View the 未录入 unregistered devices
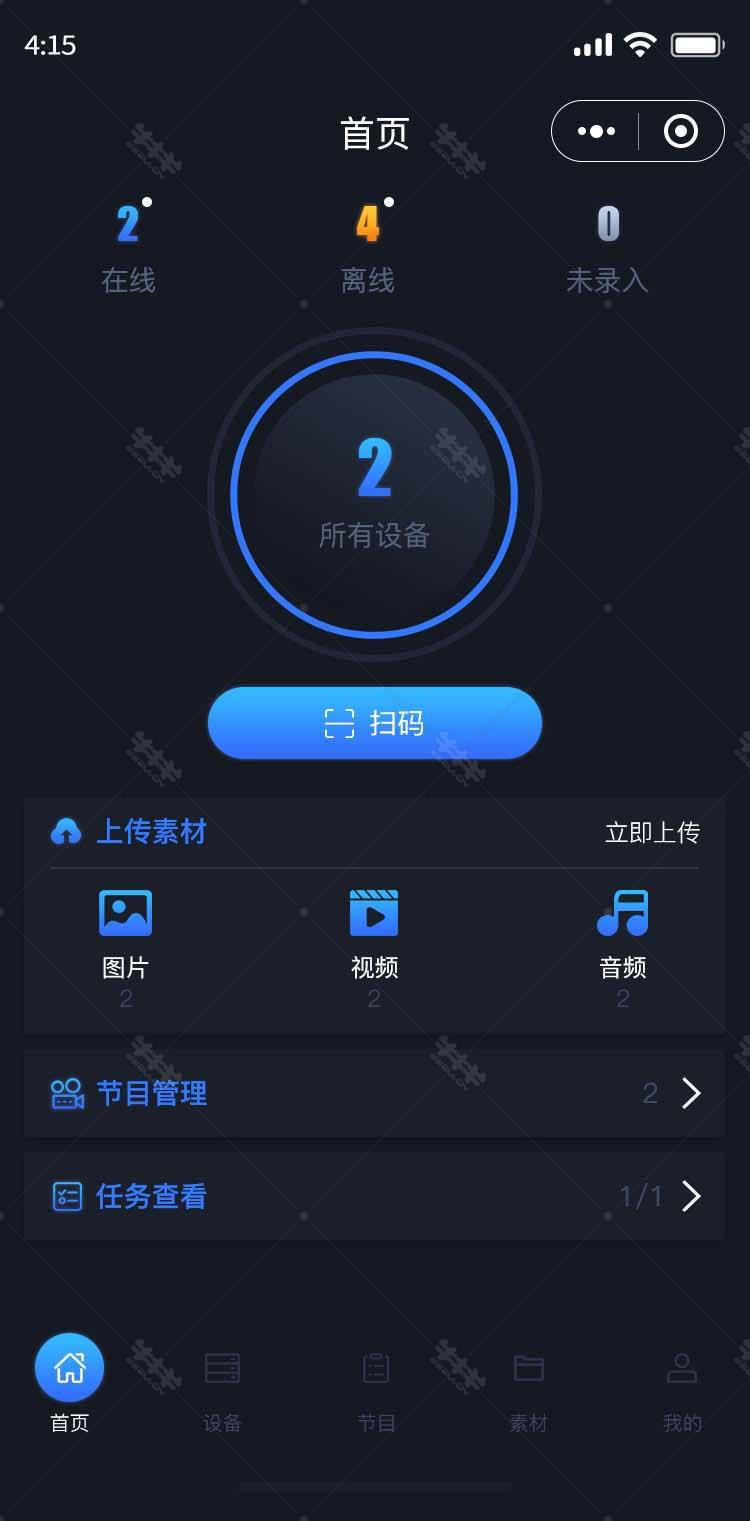The height and width of the screenshot is (1521, 750). [608, 247]
